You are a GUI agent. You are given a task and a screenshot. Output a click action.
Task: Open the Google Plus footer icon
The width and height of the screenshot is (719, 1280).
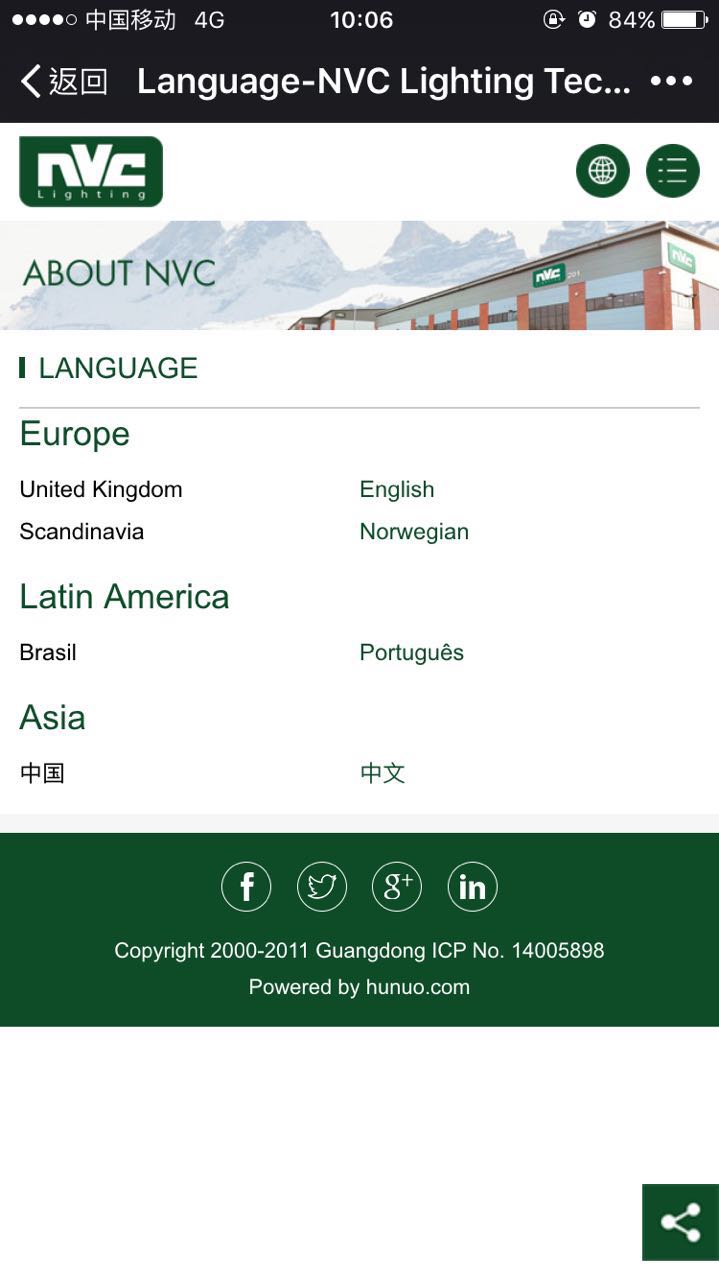[397, 887]
